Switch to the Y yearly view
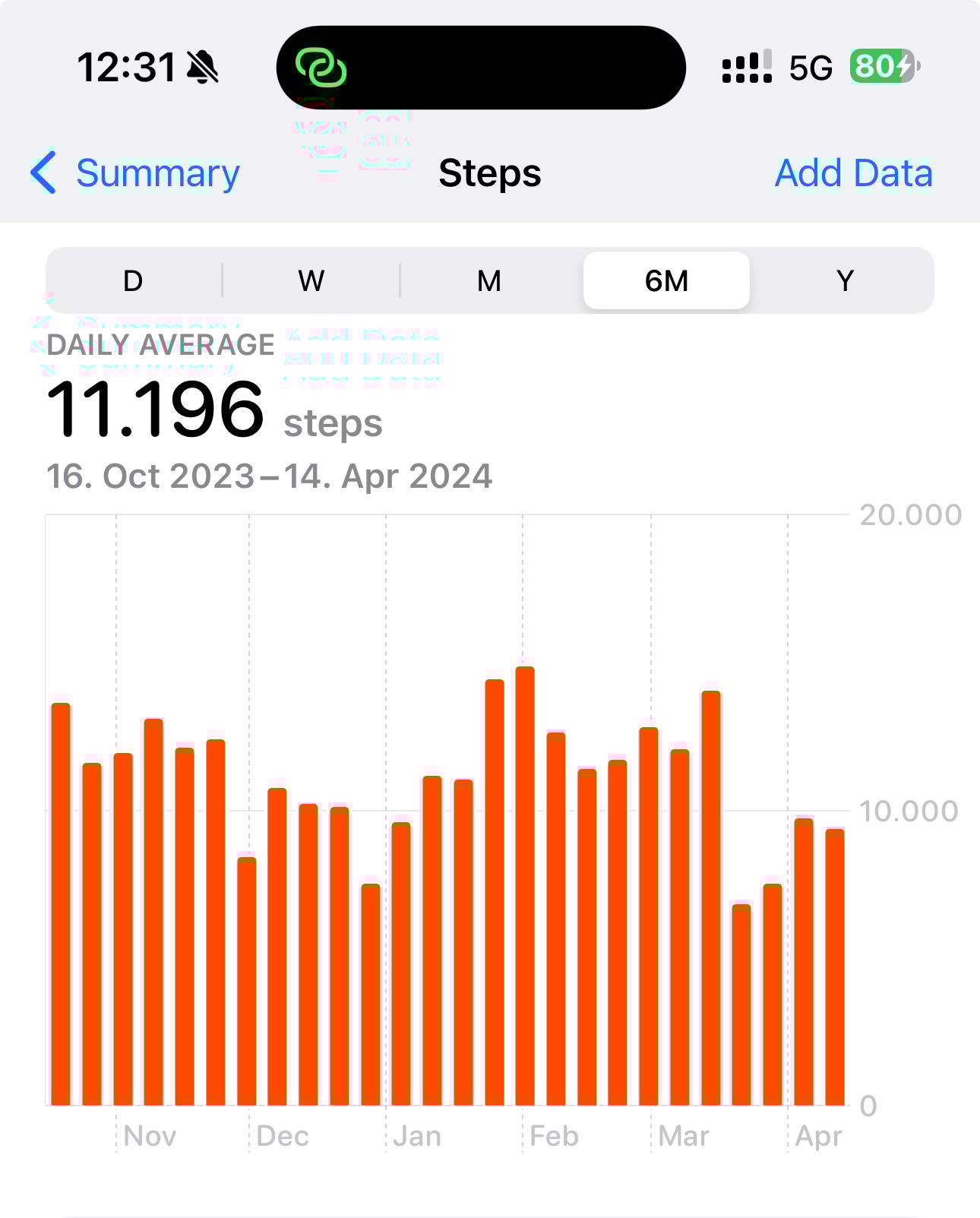The image size is (980, 1218). (845, 281)
